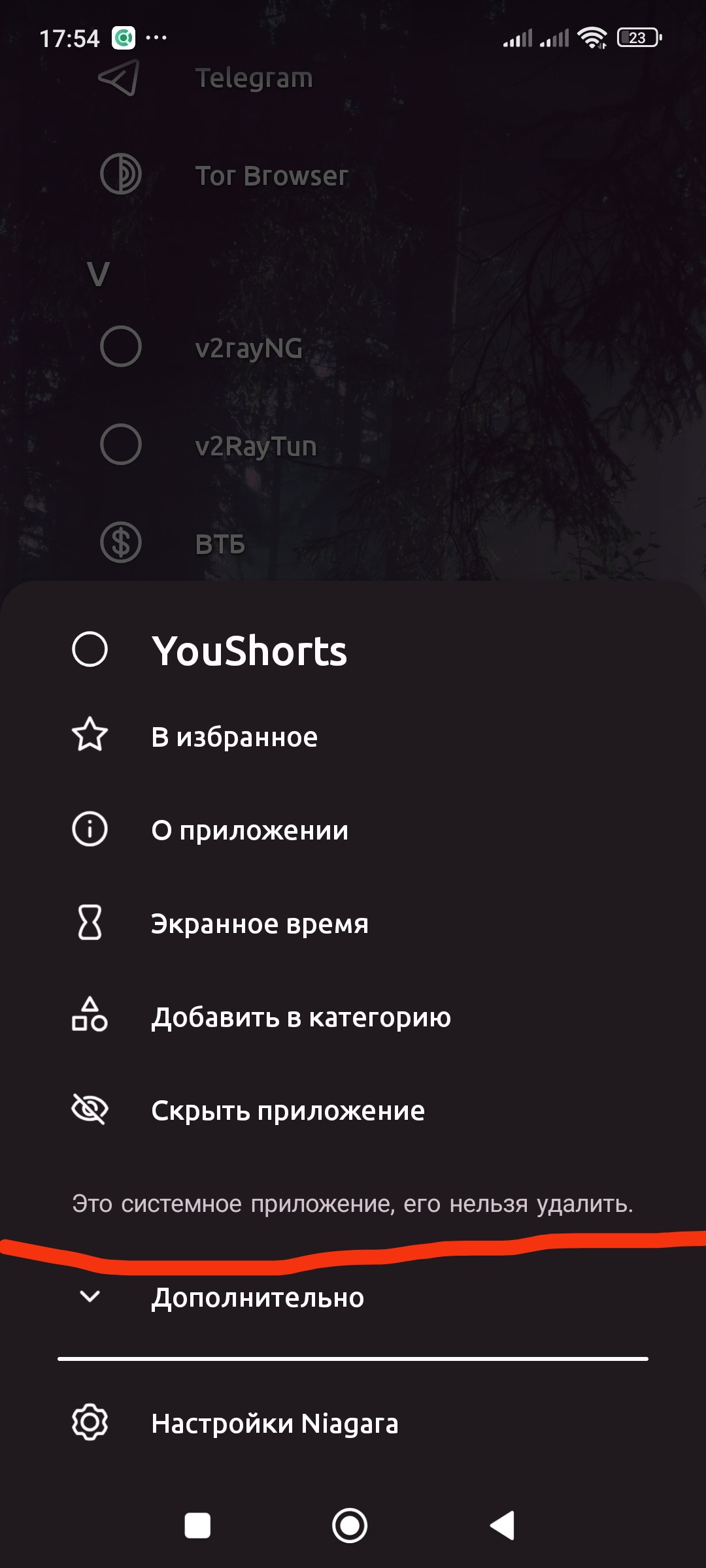Hide the app with Скрыть приложение

point(288,1110)
